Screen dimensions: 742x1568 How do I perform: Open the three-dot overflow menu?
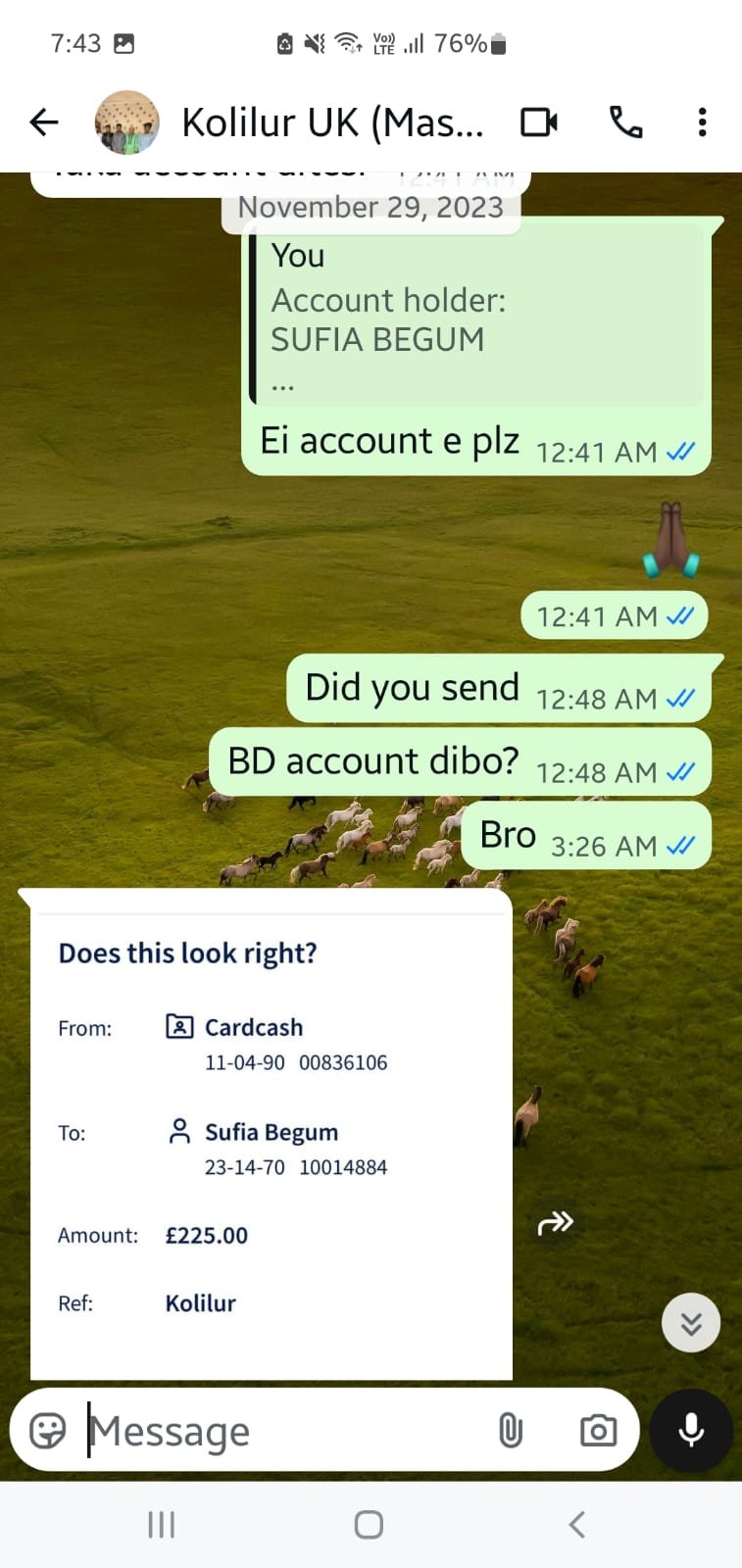[702, 122]
